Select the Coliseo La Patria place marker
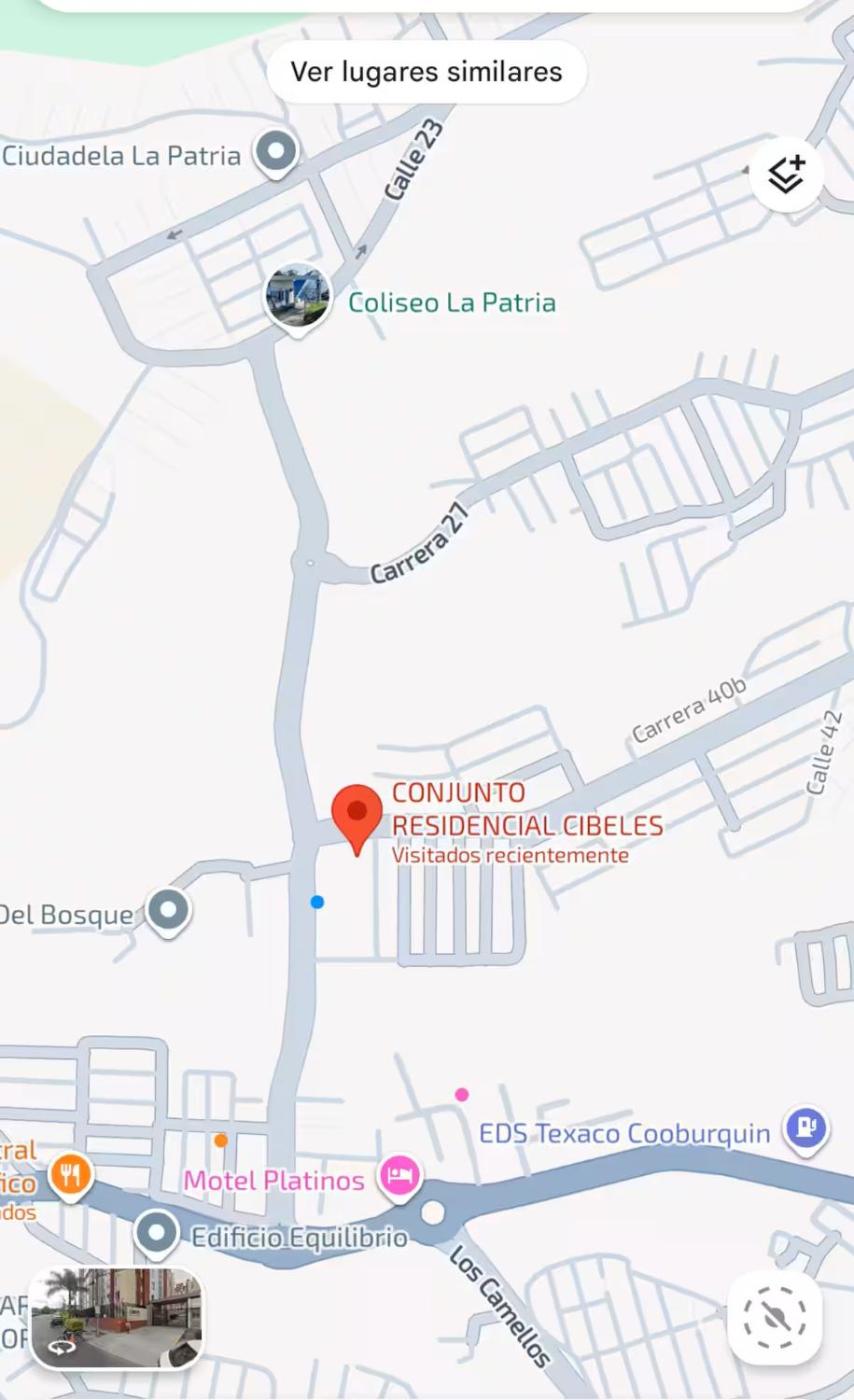This screenshot has width=854, height=1400. point(297,297)
